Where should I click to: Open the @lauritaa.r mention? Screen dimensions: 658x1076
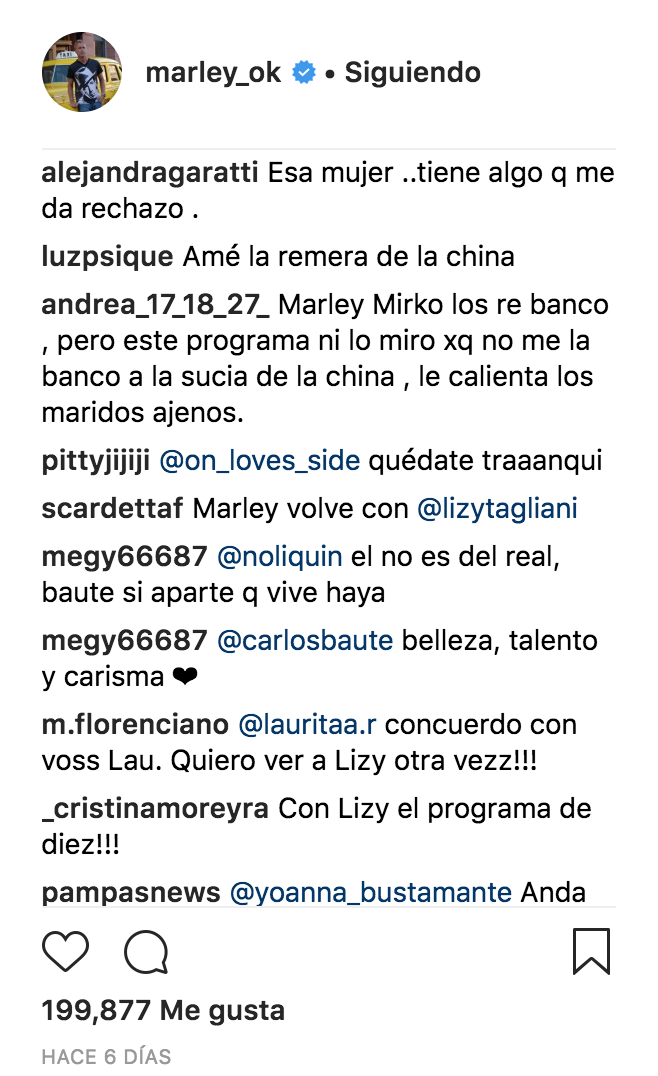(307, 724)
